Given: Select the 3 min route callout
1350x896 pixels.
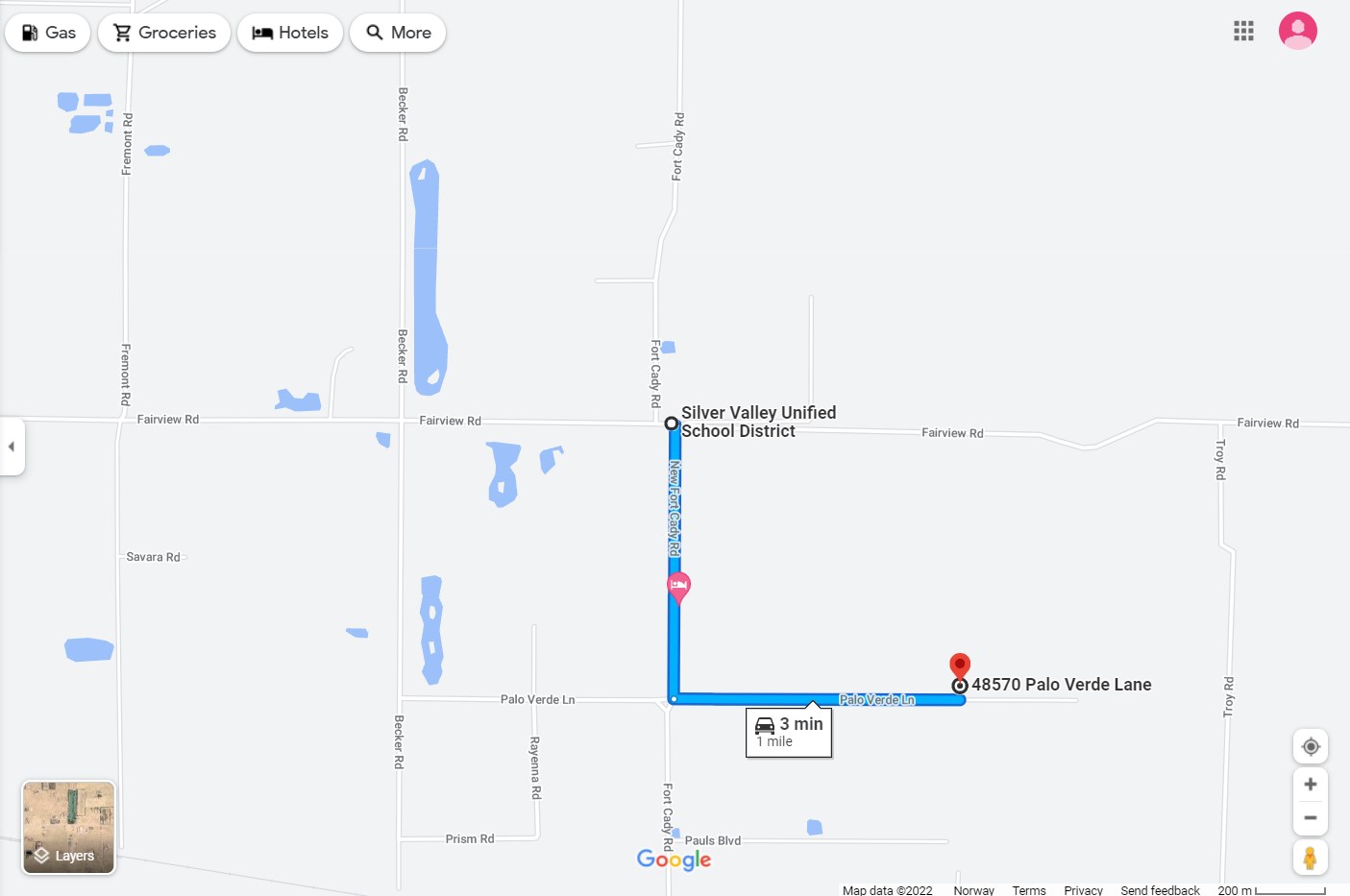Looking at the screenshot, I should [789, 733].
